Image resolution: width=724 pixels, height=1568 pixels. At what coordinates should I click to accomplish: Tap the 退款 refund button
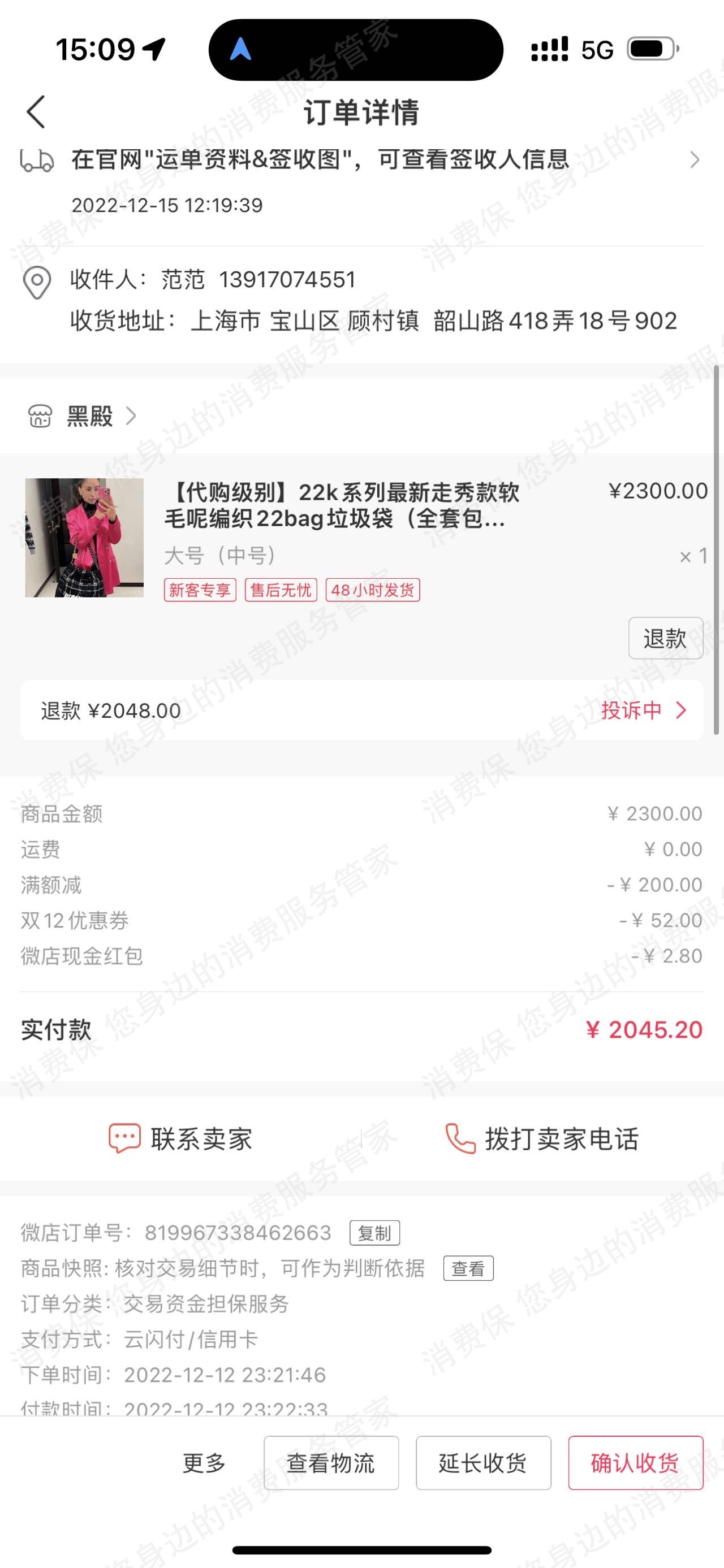pyautogui.click(x=665, y=639)
